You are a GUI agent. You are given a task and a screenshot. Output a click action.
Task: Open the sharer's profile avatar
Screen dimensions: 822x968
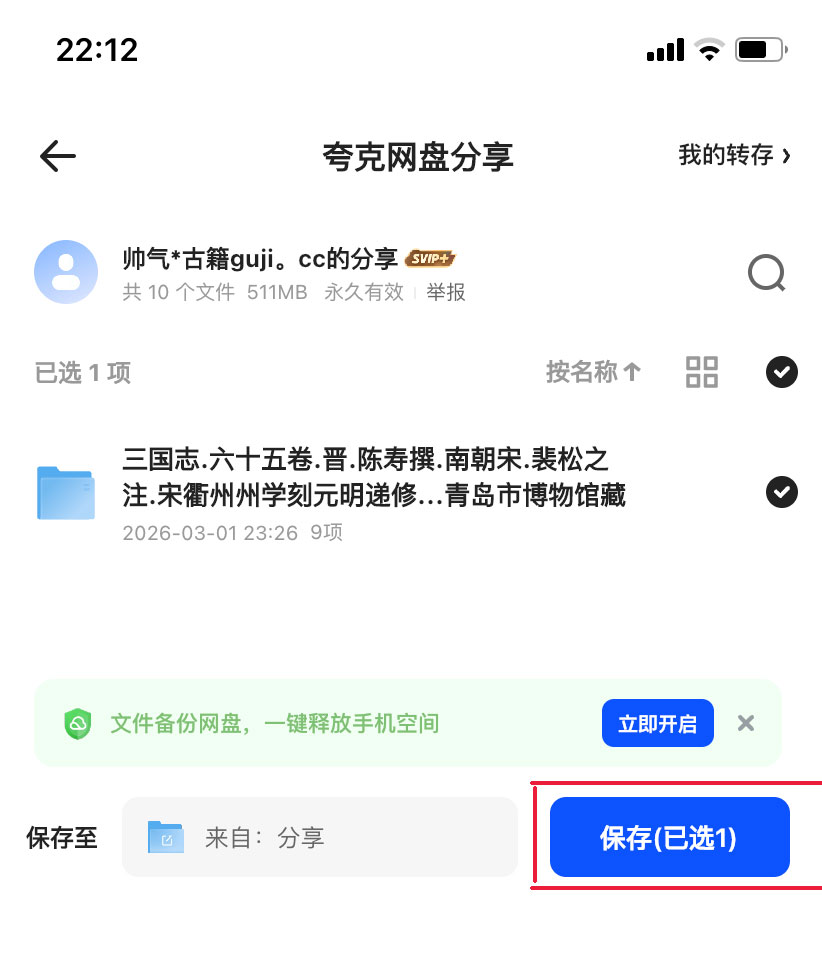click(x=66, y=272)
